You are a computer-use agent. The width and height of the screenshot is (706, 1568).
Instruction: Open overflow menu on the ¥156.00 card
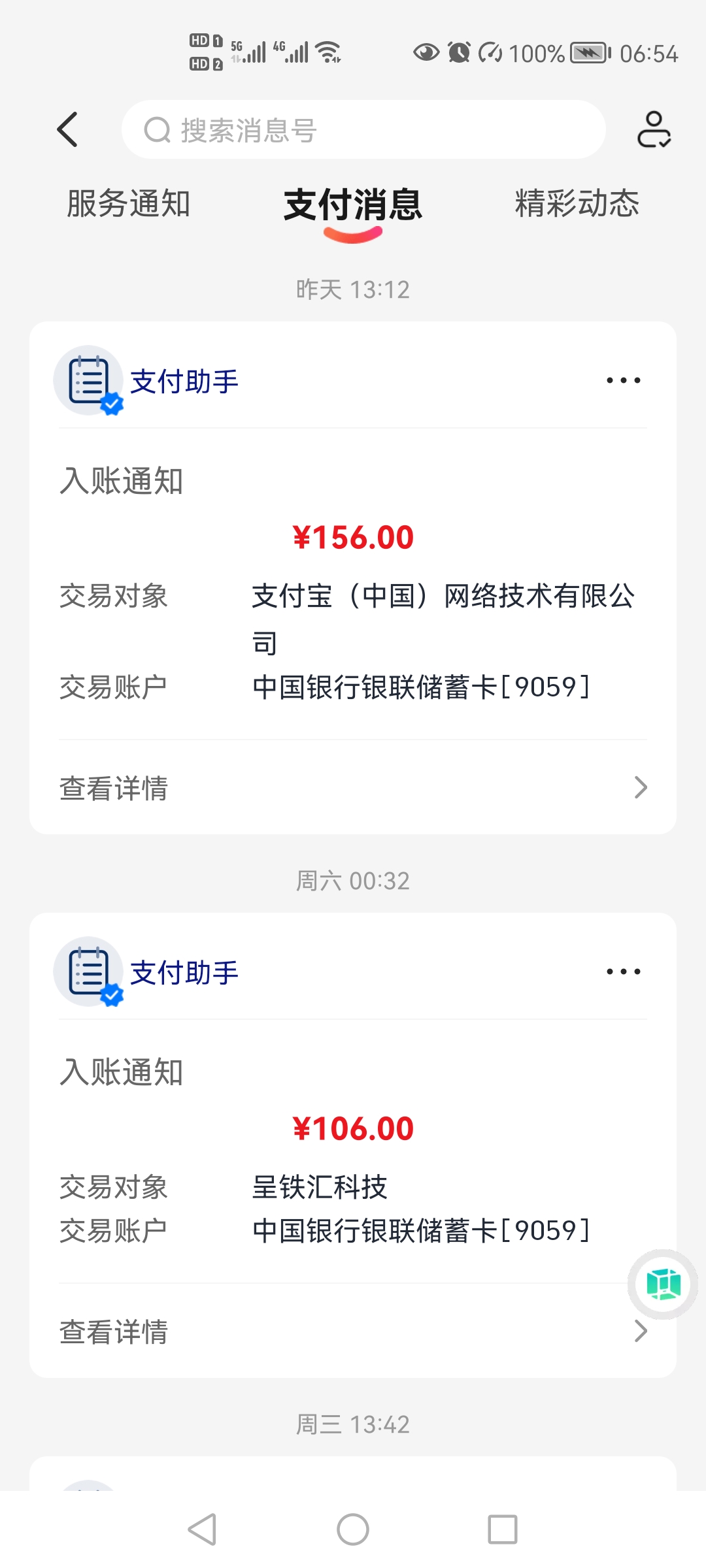tap(623, 380)
